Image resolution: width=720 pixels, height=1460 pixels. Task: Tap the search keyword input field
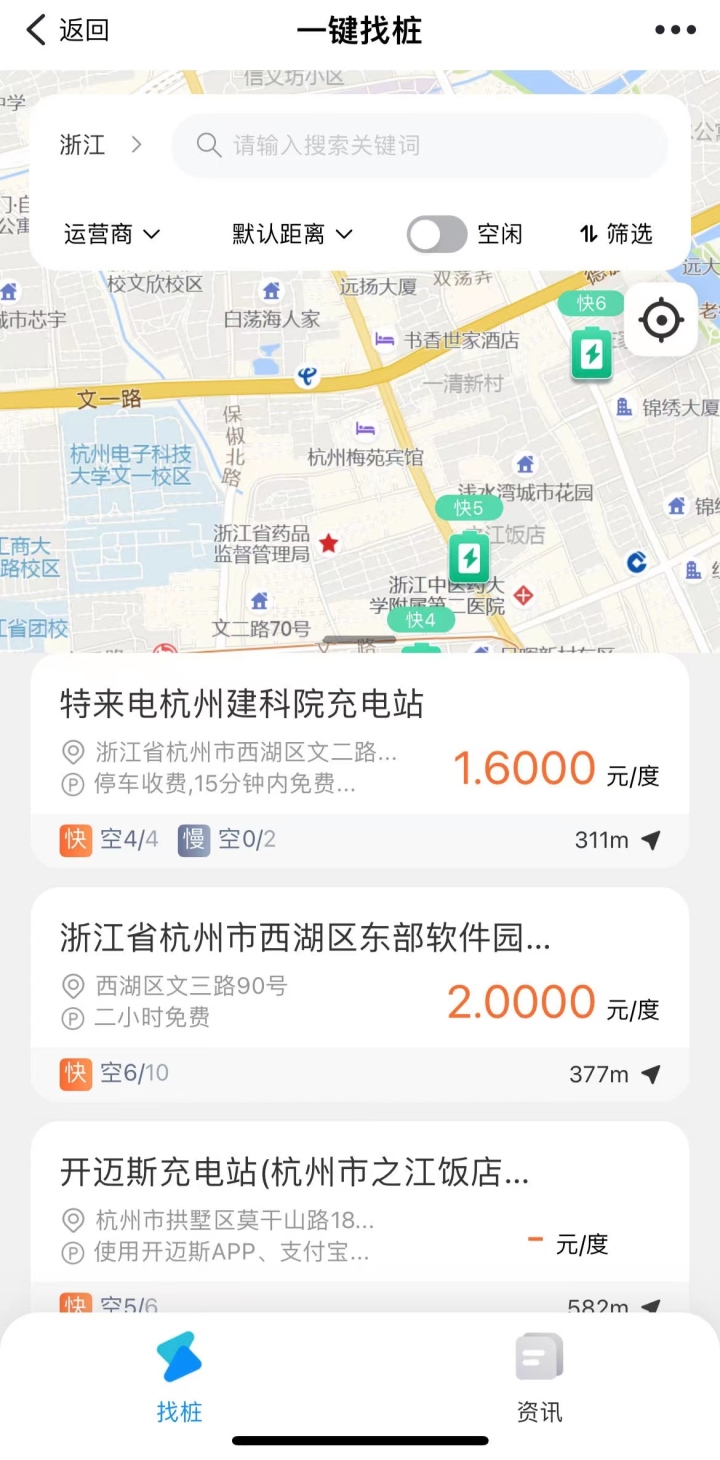click(x=420, y=146)
